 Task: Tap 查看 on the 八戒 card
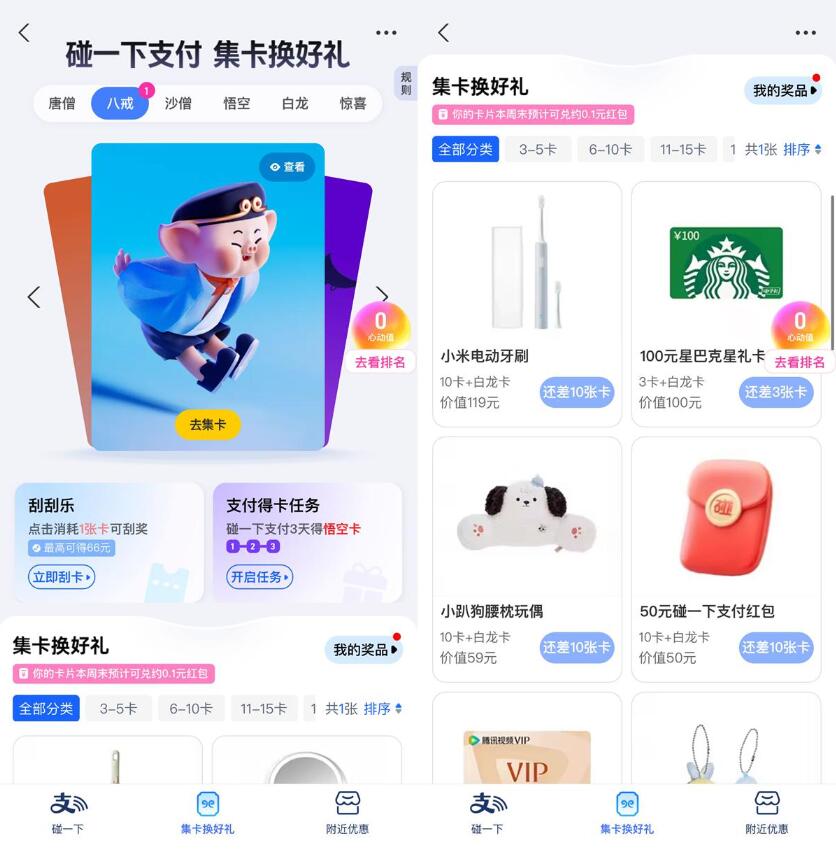(x=287, y=167)
